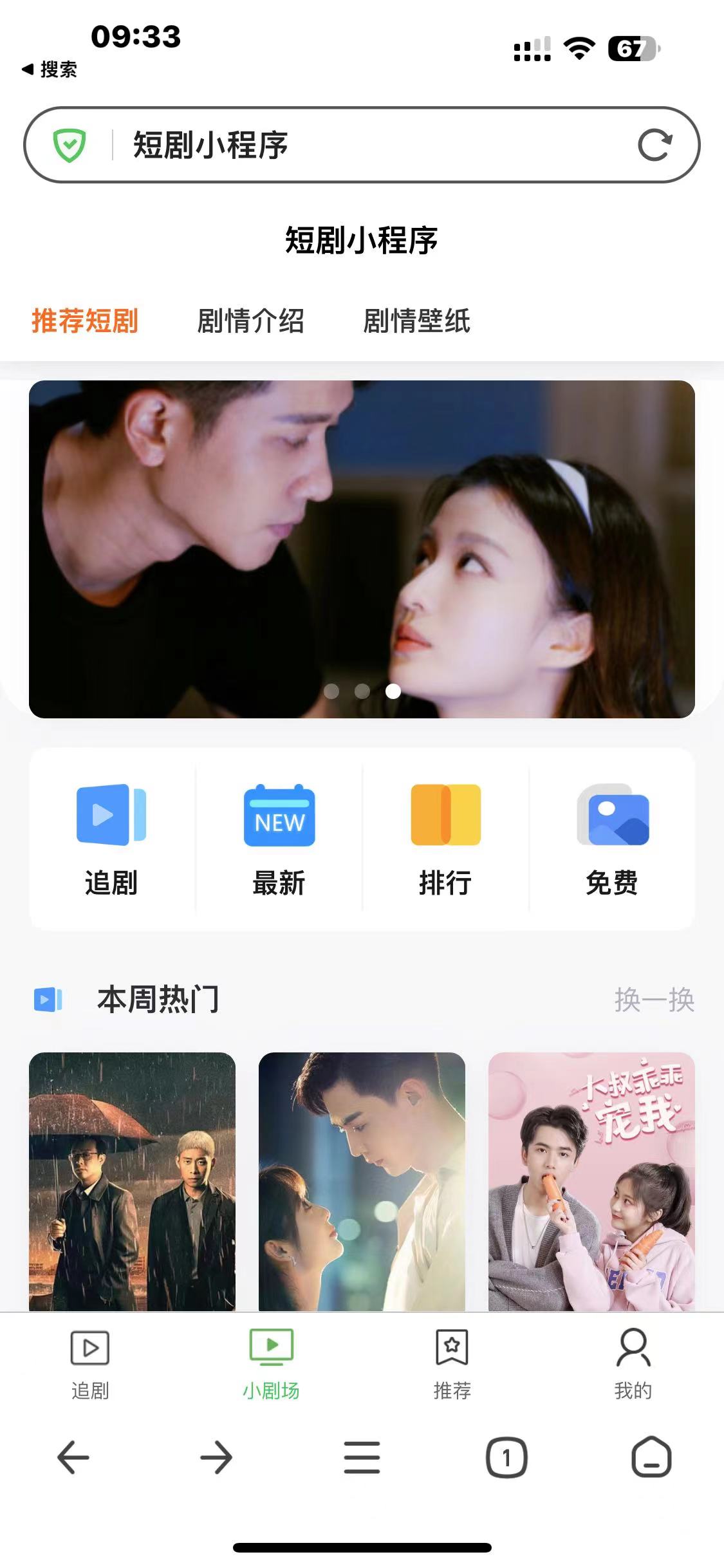Screen dimensions: 724x1568
Task: Open the browser hamburger menu
Action: [362, 1458]
